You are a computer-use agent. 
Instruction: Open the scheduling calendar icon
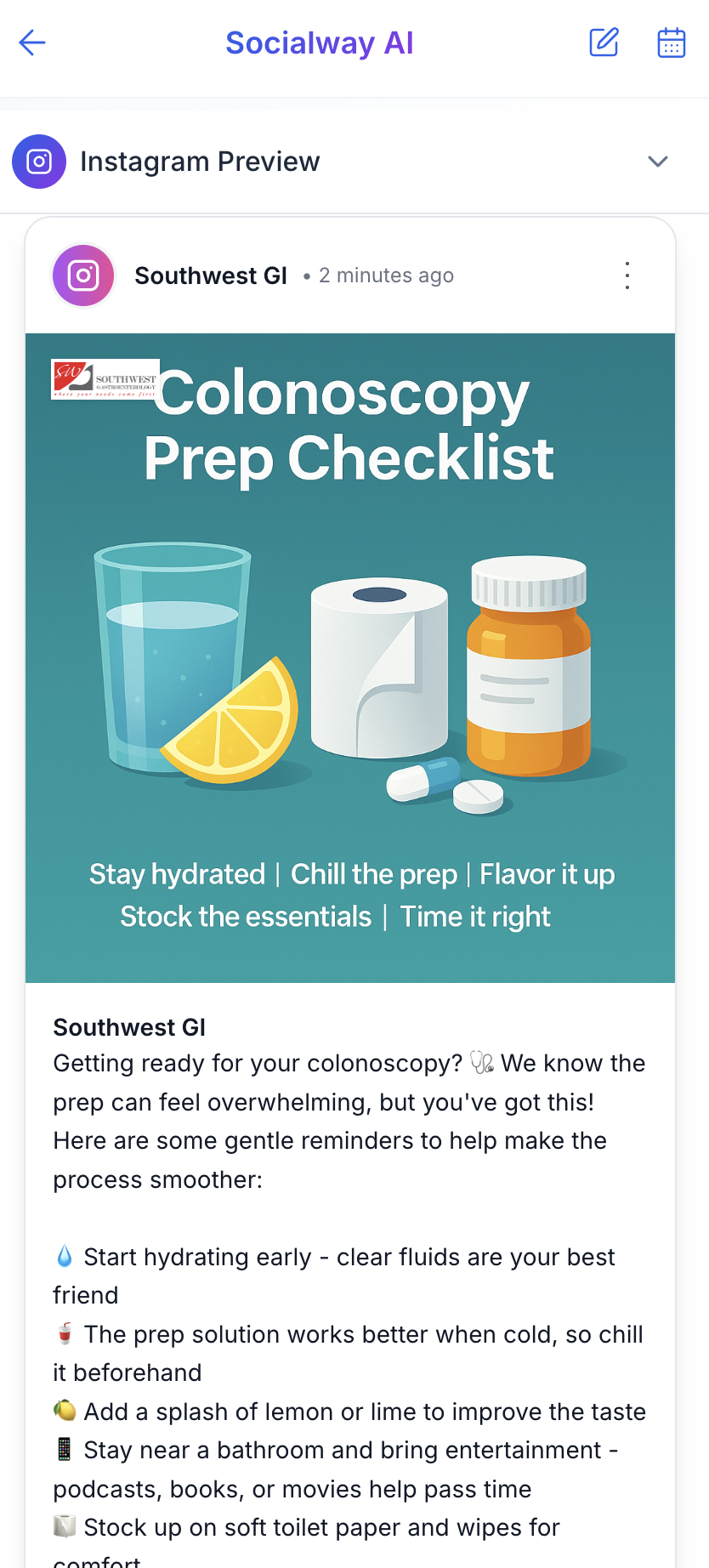tap(671, 43)
